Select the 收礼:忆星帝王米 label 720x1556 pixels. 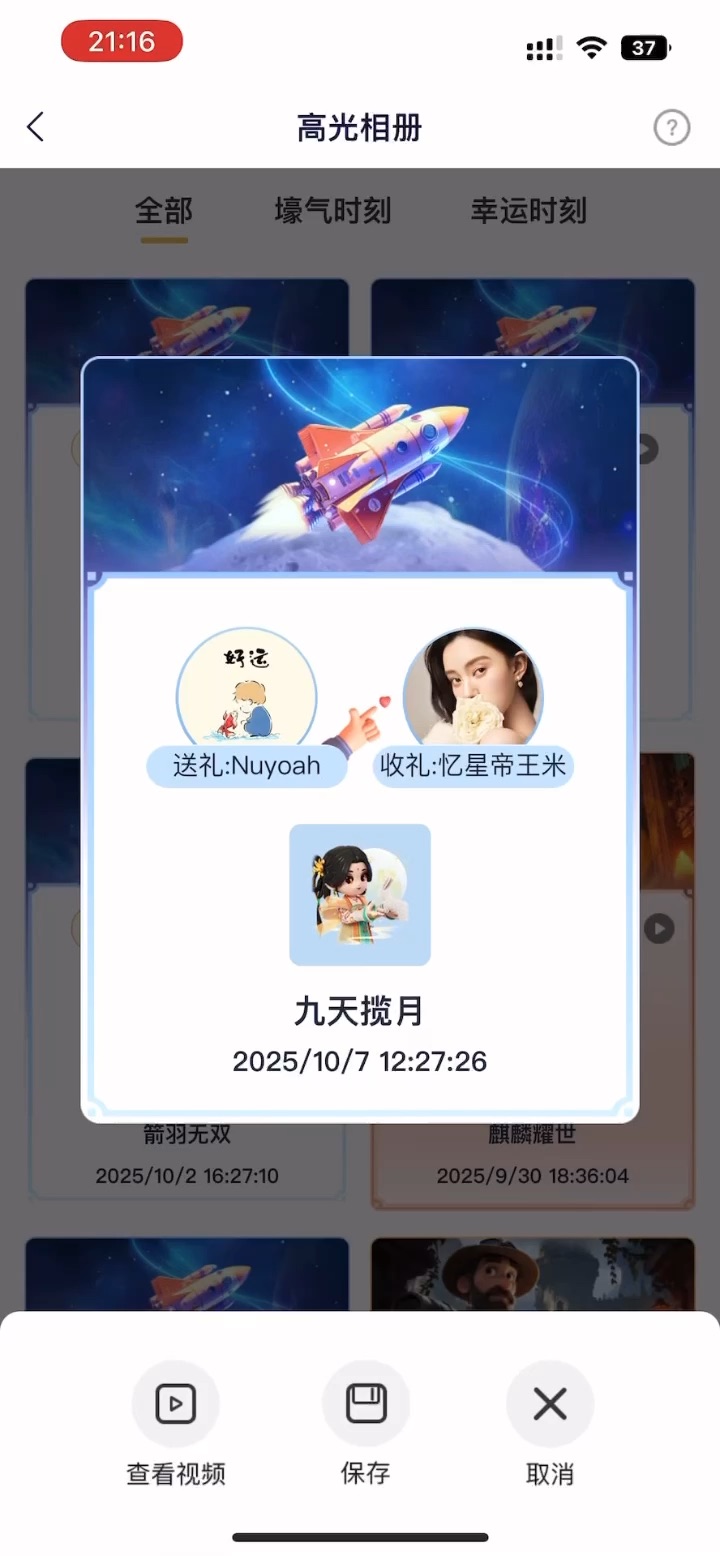click(x=474, y=766)
